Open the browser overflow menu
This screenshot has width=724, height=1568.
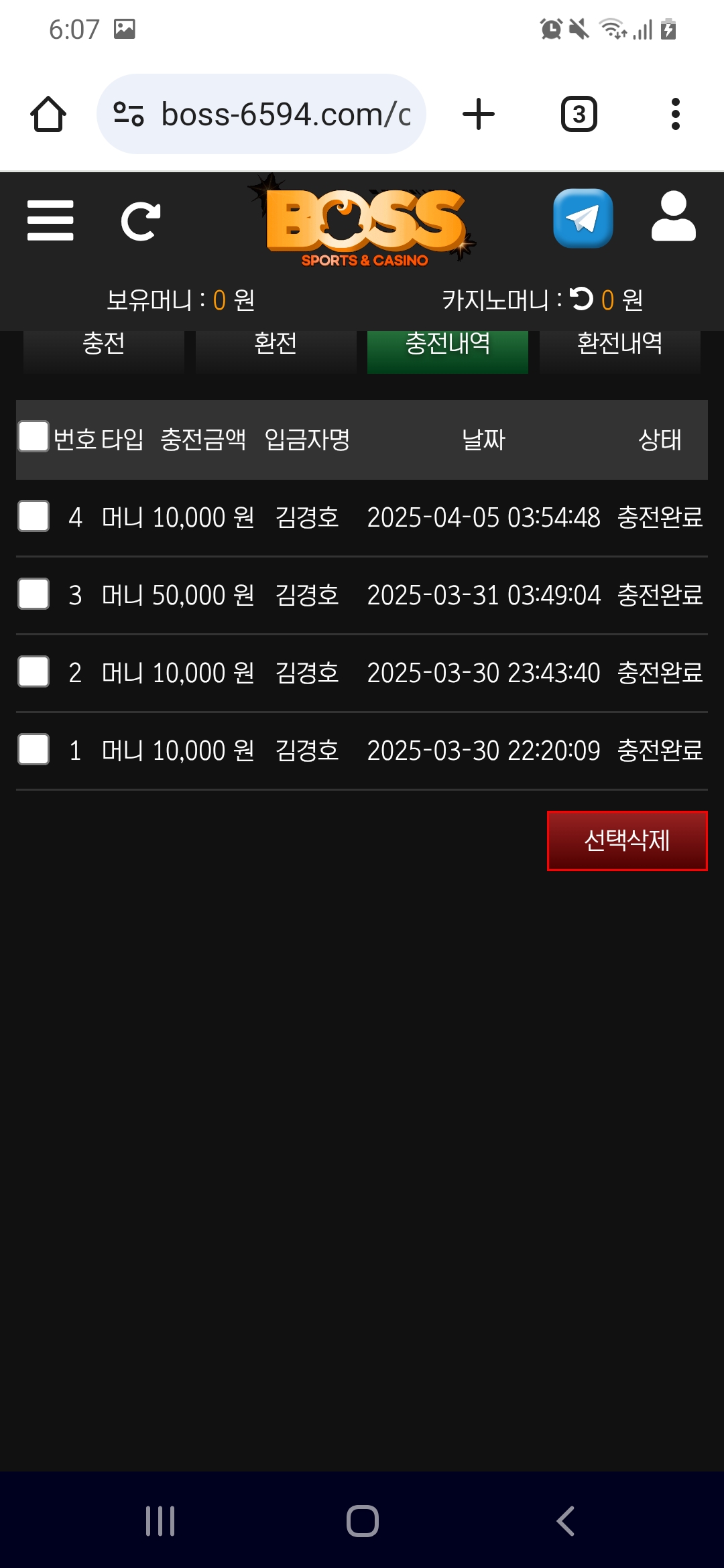(675, 114)
